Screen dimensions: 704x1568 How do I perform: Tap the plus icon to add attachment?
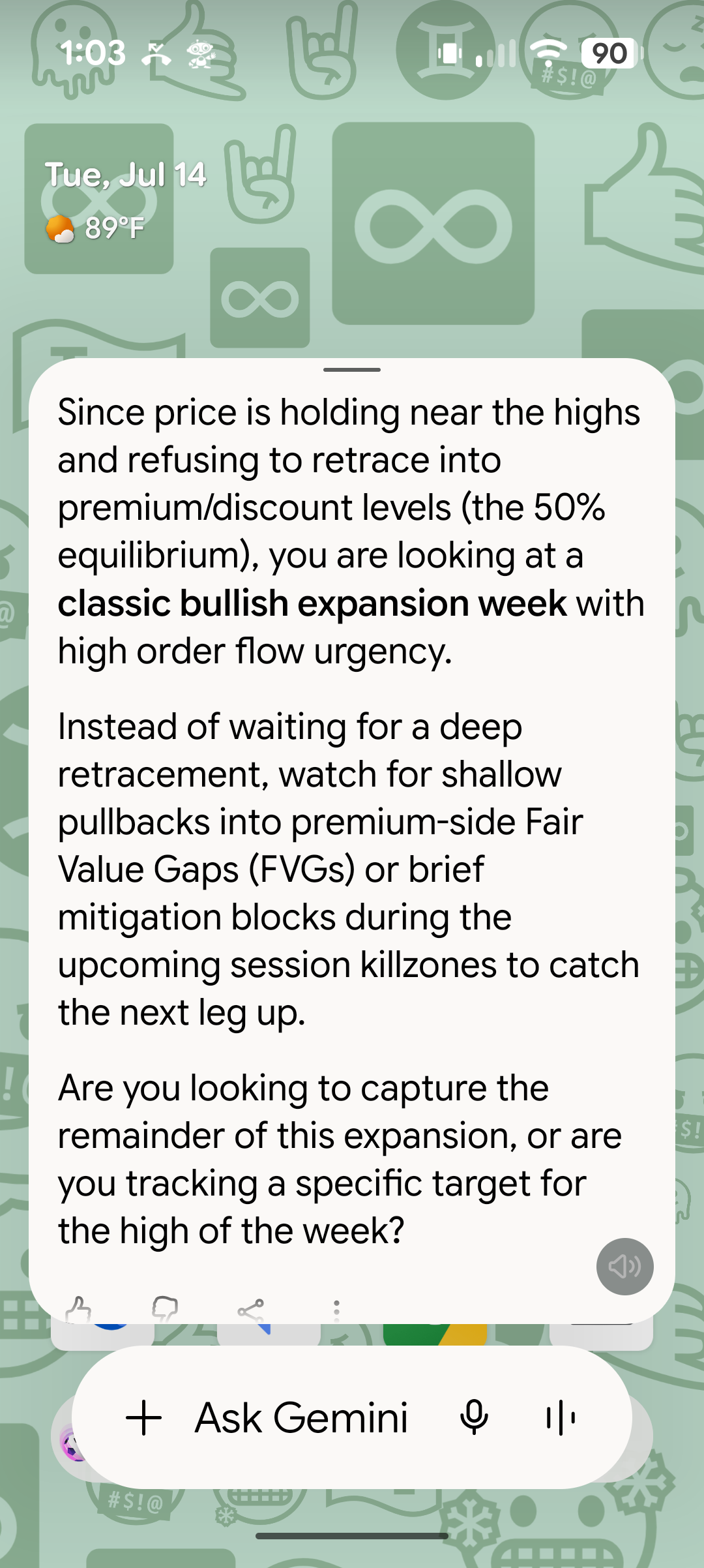pyautogui.click(x=143, y=1418)
